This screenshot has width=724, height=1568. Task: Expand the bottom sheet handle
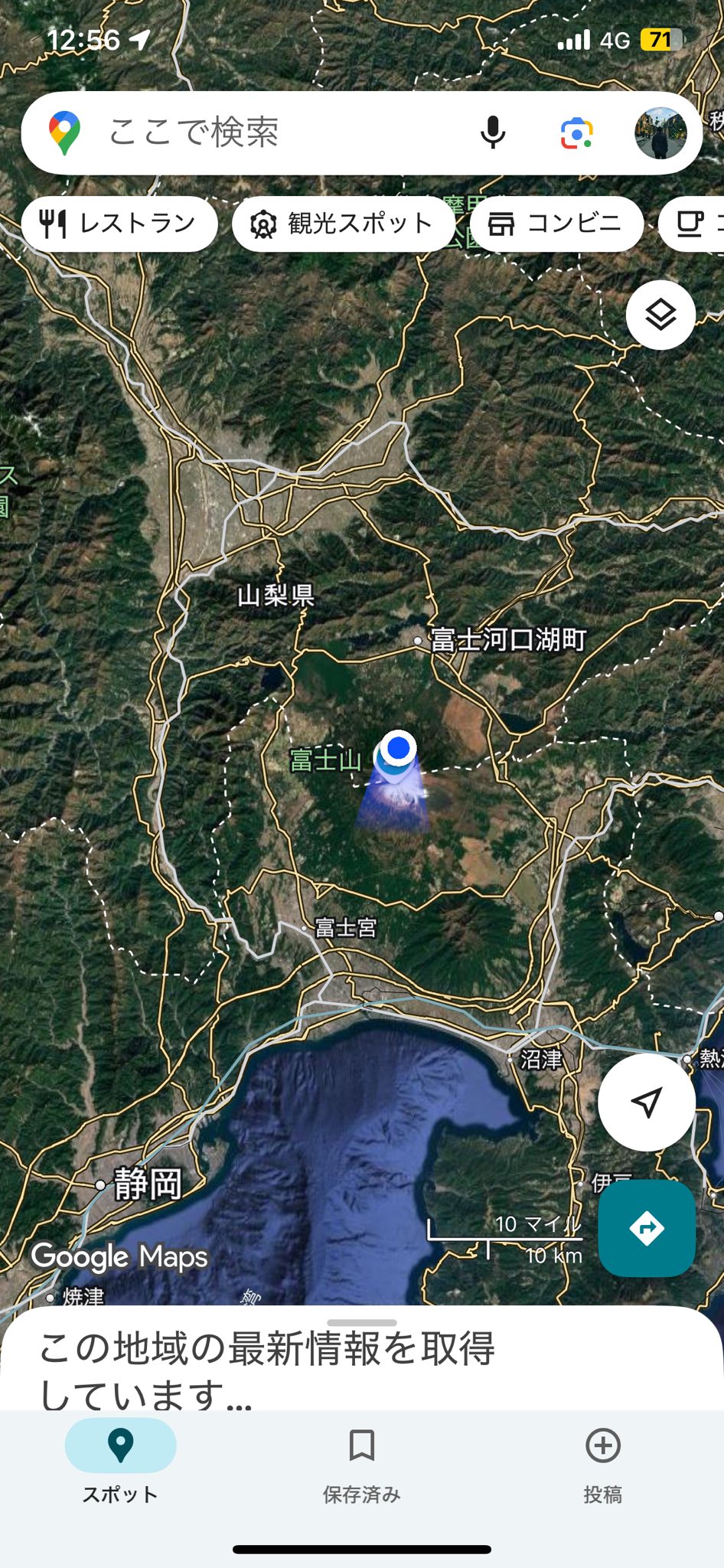pos(361,1322)
